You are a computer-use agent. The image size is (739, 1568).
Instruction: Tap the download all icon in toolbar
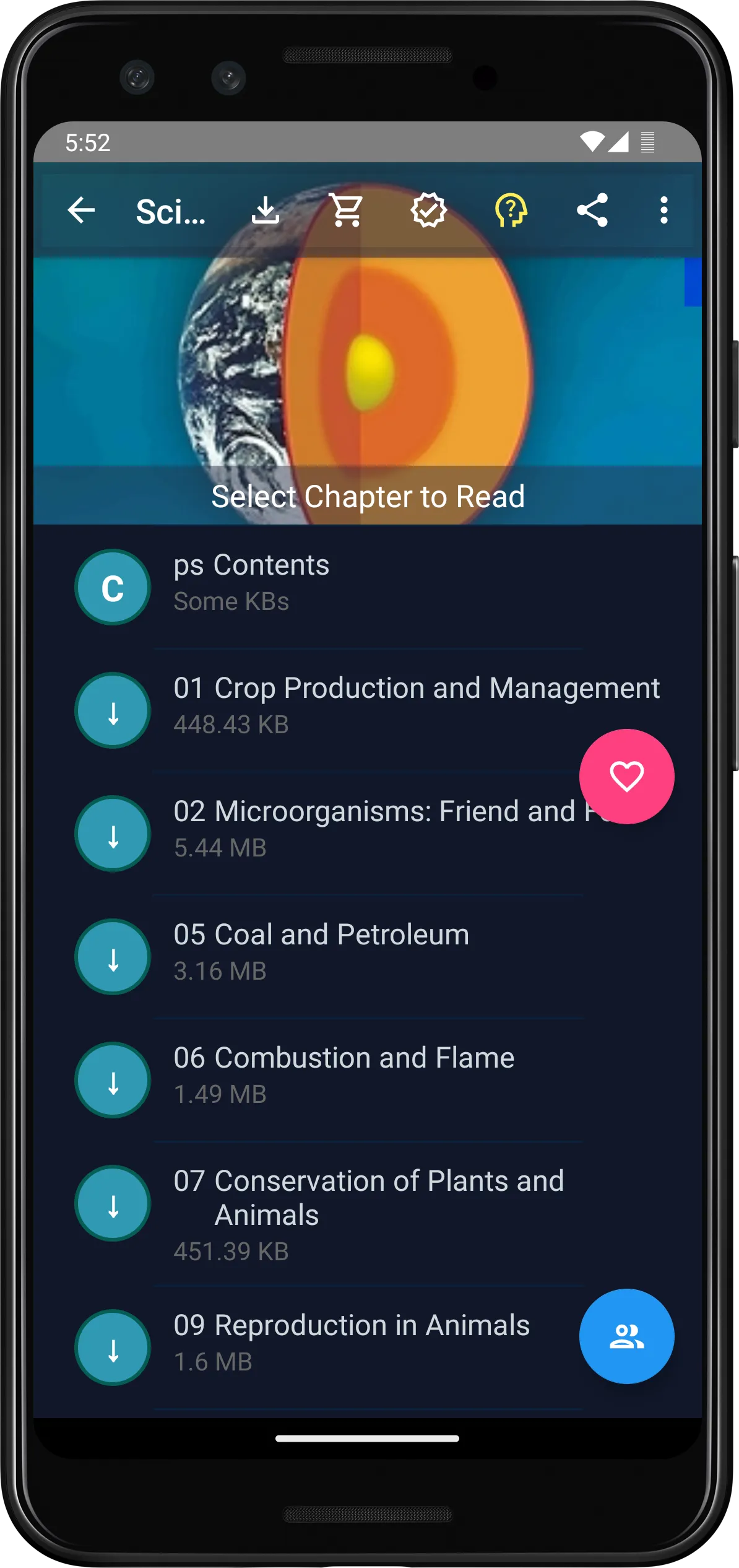tap(266, 211)
